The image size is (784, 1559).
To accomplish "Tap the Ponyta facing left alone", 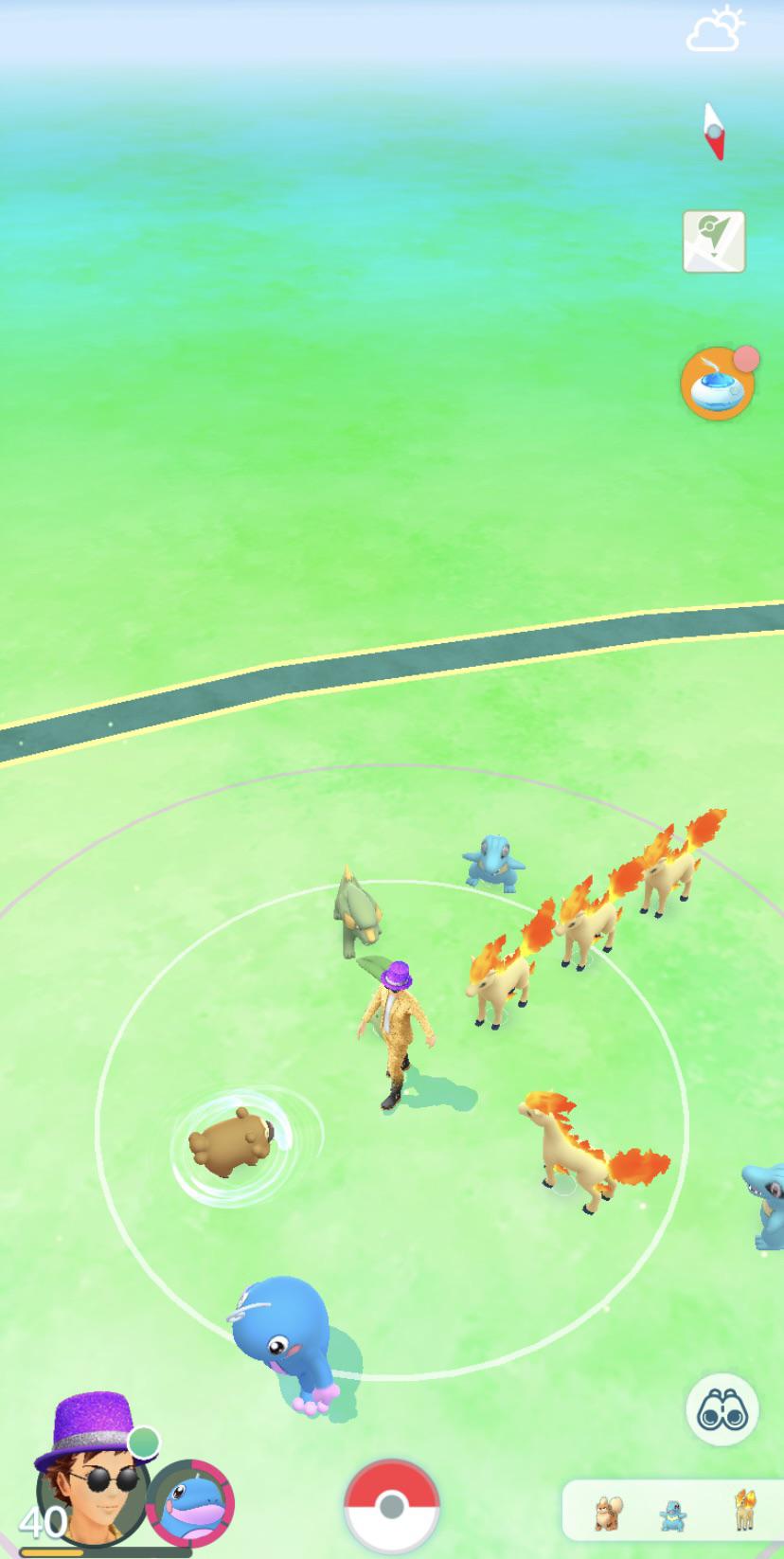I will click(587, 1150).
